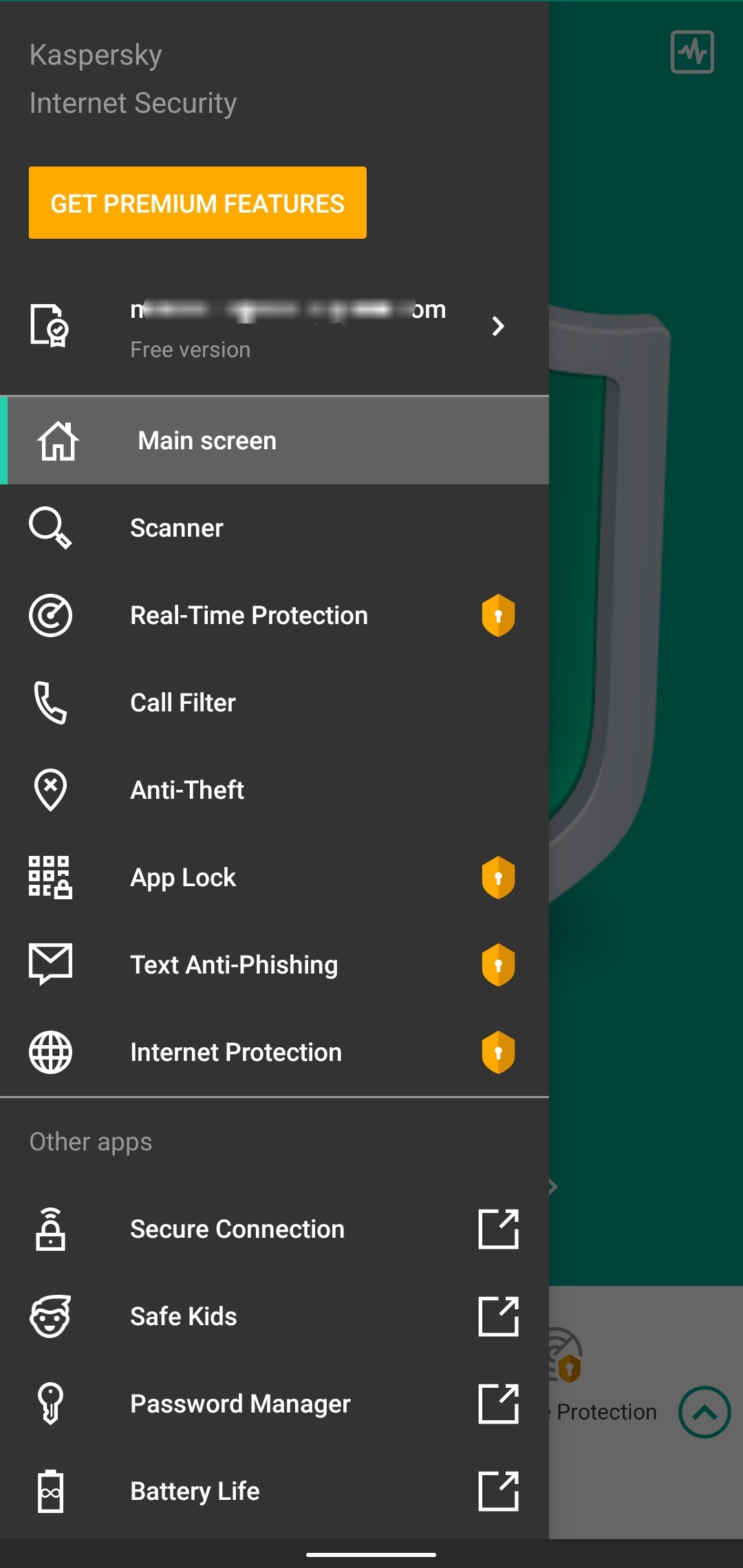
Task: Launch Password Manager app
Action: (x=274, y=1404)
